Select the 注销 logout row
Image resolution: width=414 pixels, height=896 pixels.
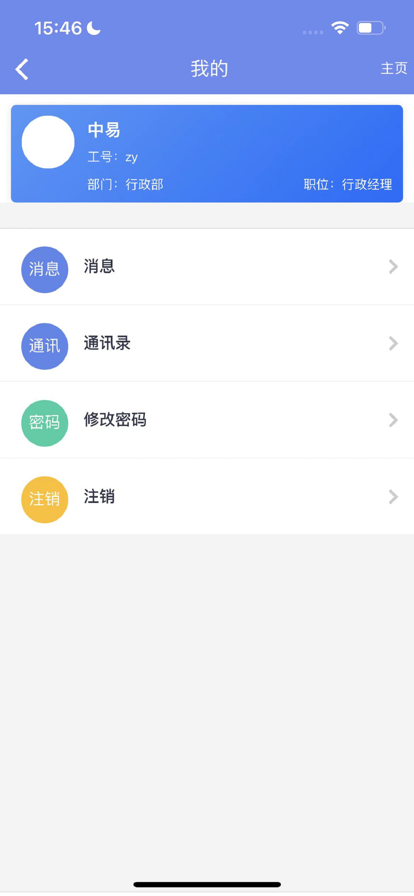[207, 497]
